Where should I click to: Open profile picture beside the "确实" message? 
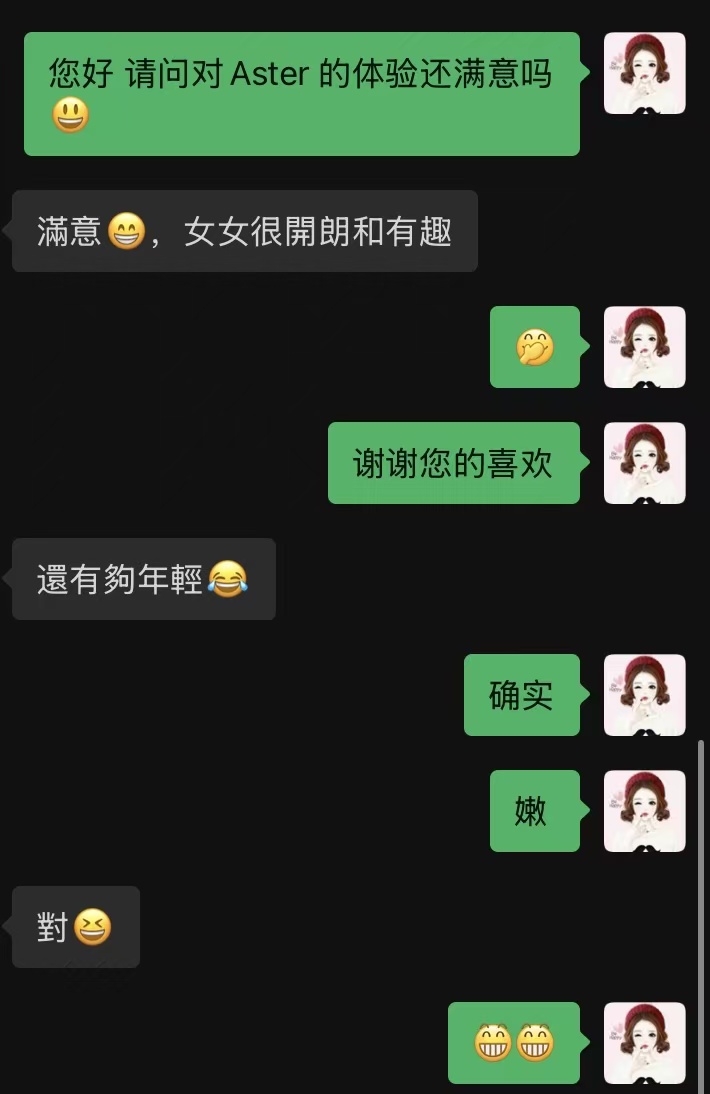click(645, 695)
